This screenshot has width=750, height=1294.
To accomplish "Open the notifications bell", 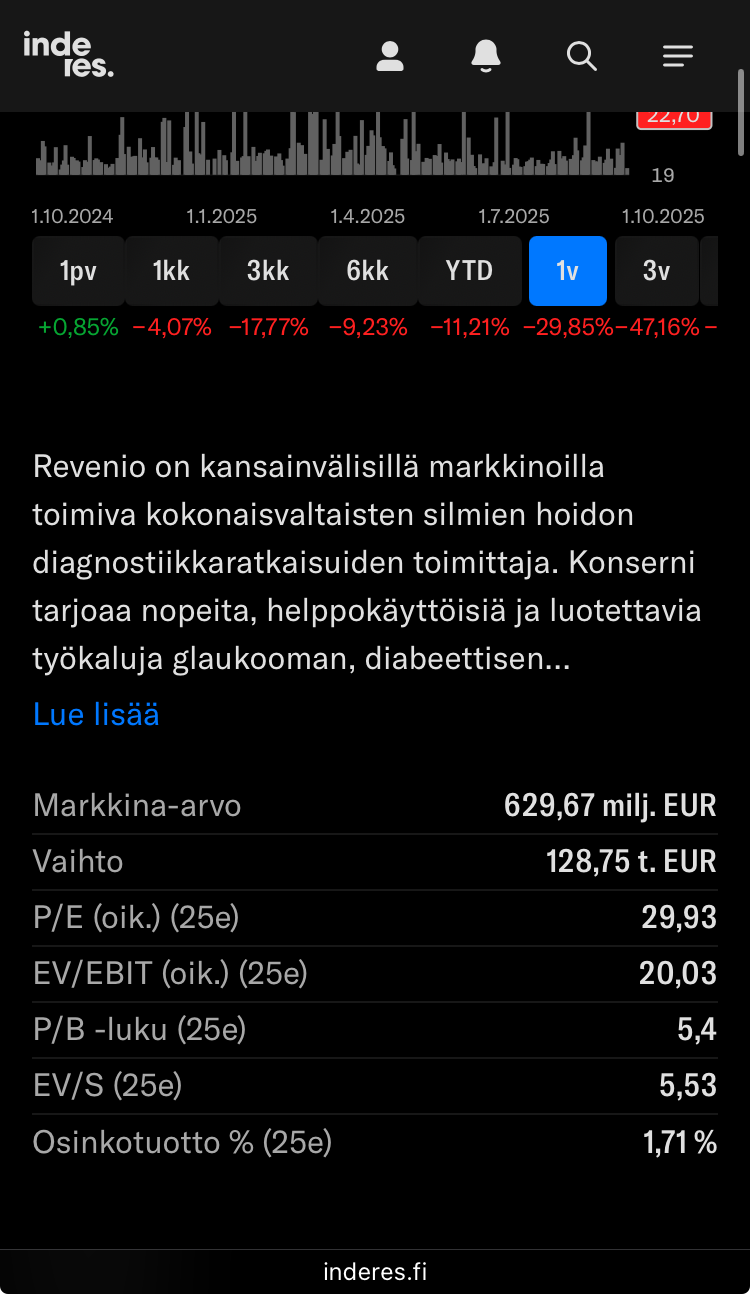I will point(486,56).
